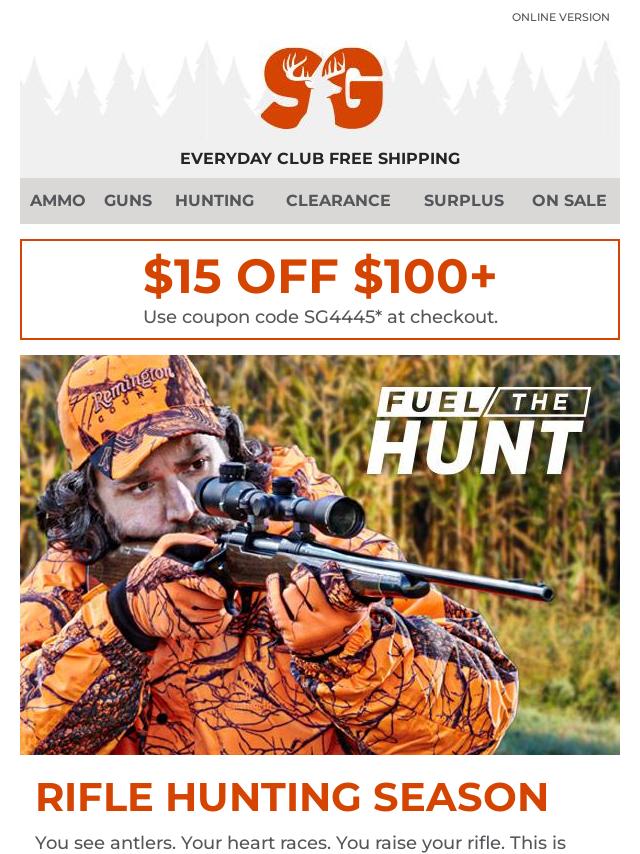Open the Fuel the Hunt banner image

[x=320, y=555]
